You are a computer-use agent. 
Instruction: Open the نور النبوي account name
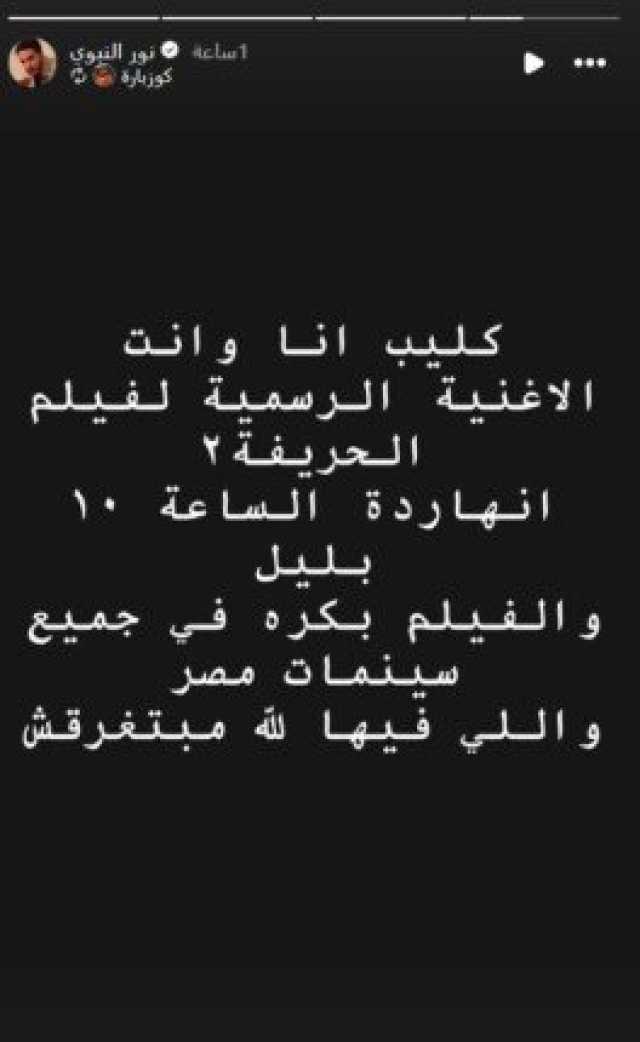[112, 52]
